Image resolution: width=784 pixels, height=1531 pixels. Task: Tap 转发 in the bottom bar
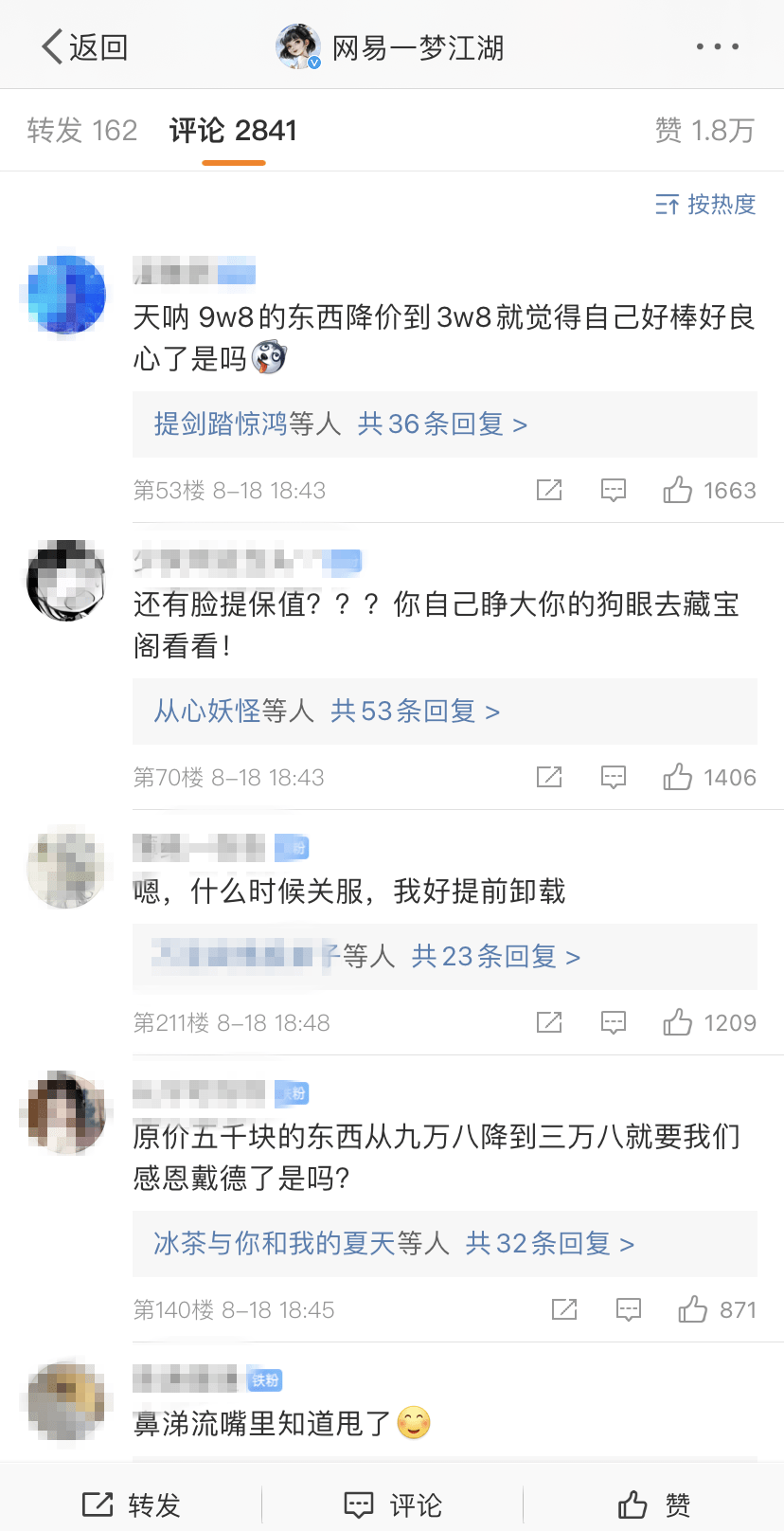point(131,1504)
